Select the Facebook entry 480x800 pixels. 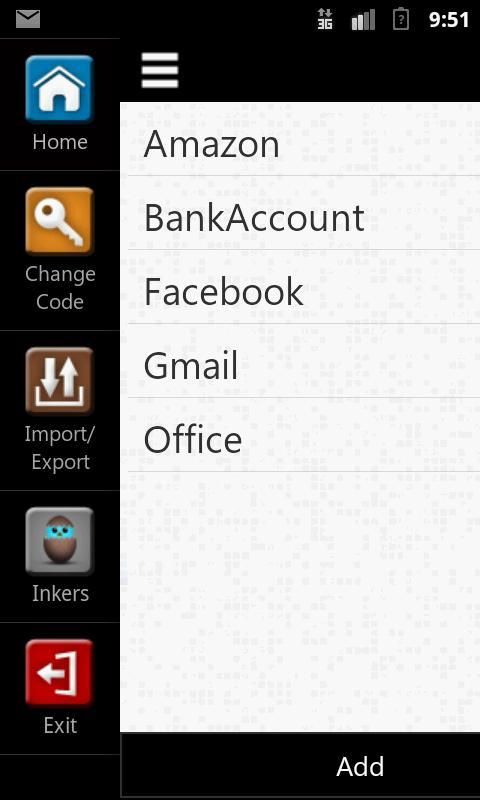click(x=300, y=287)
